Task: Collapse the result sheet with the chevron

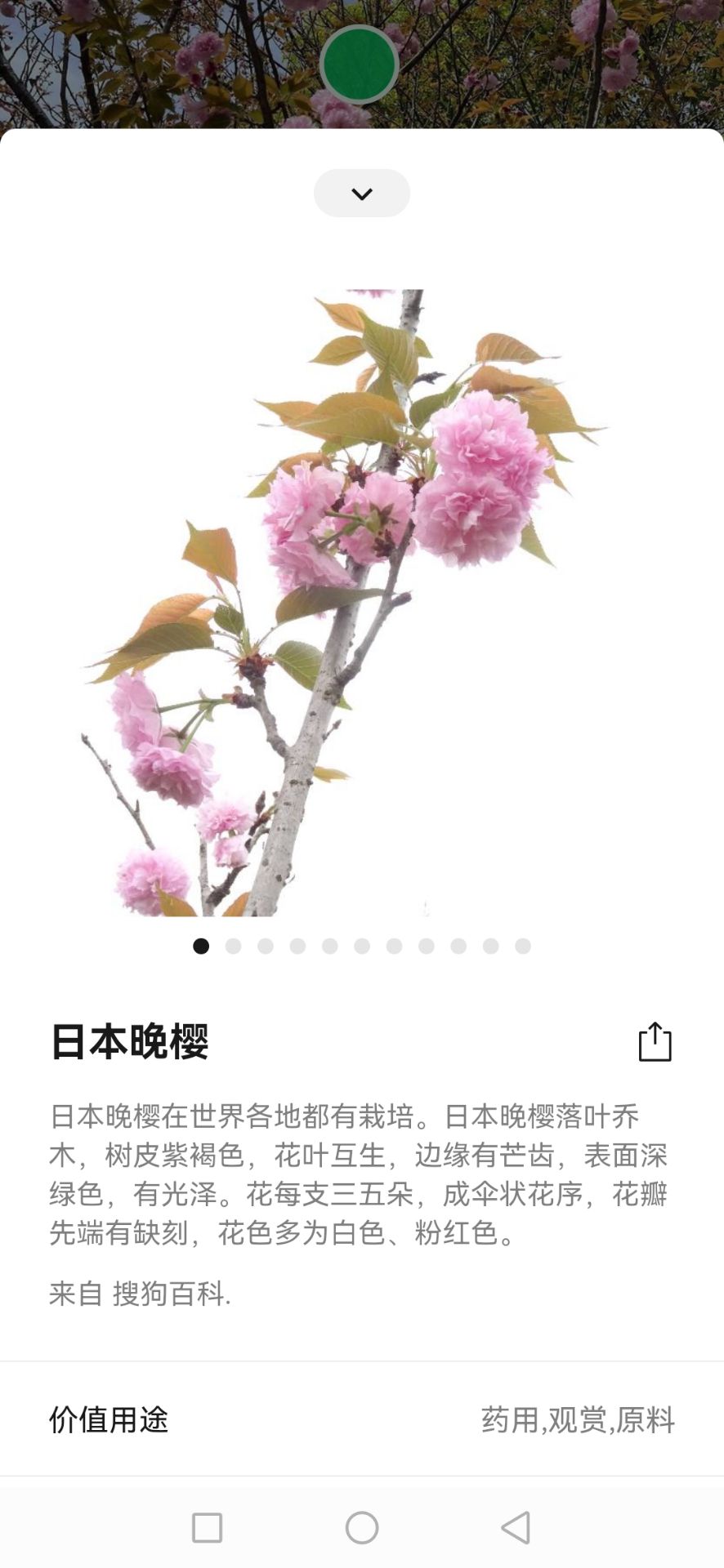Action: point(361,194)
